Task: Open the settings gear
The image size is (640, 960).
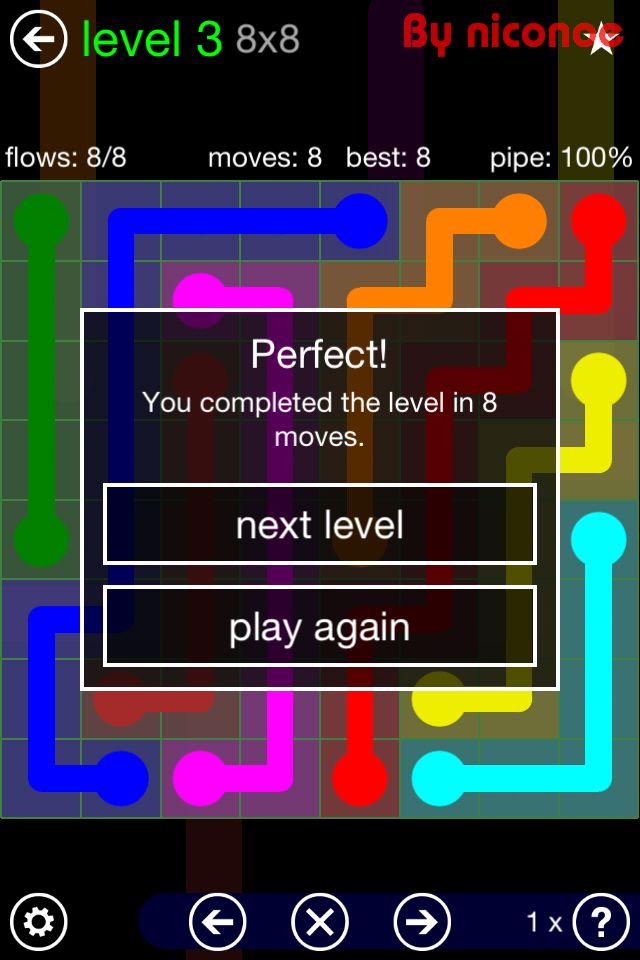Action: [38, 921]
